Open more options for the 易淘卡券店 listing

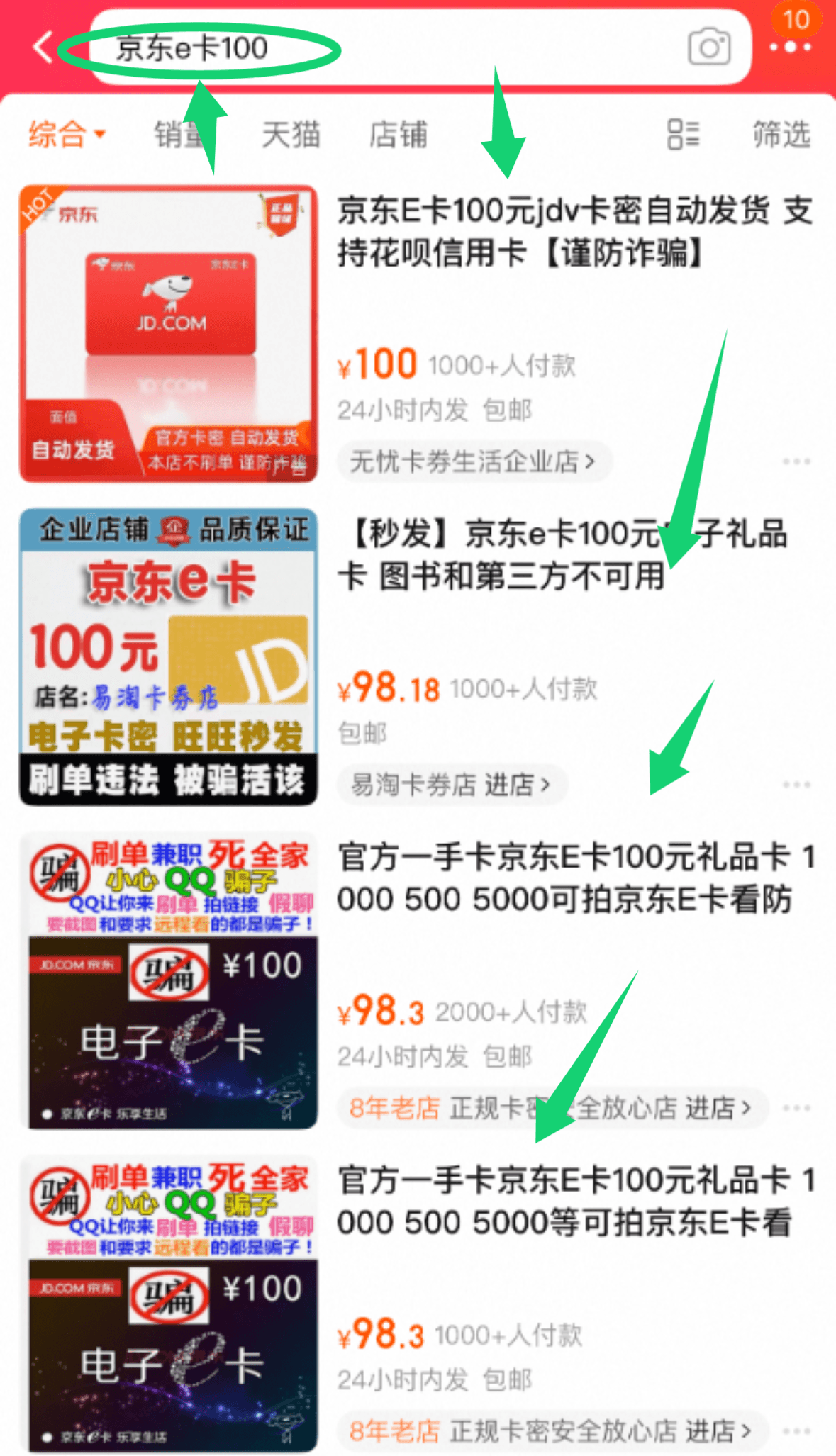point(796,785)
